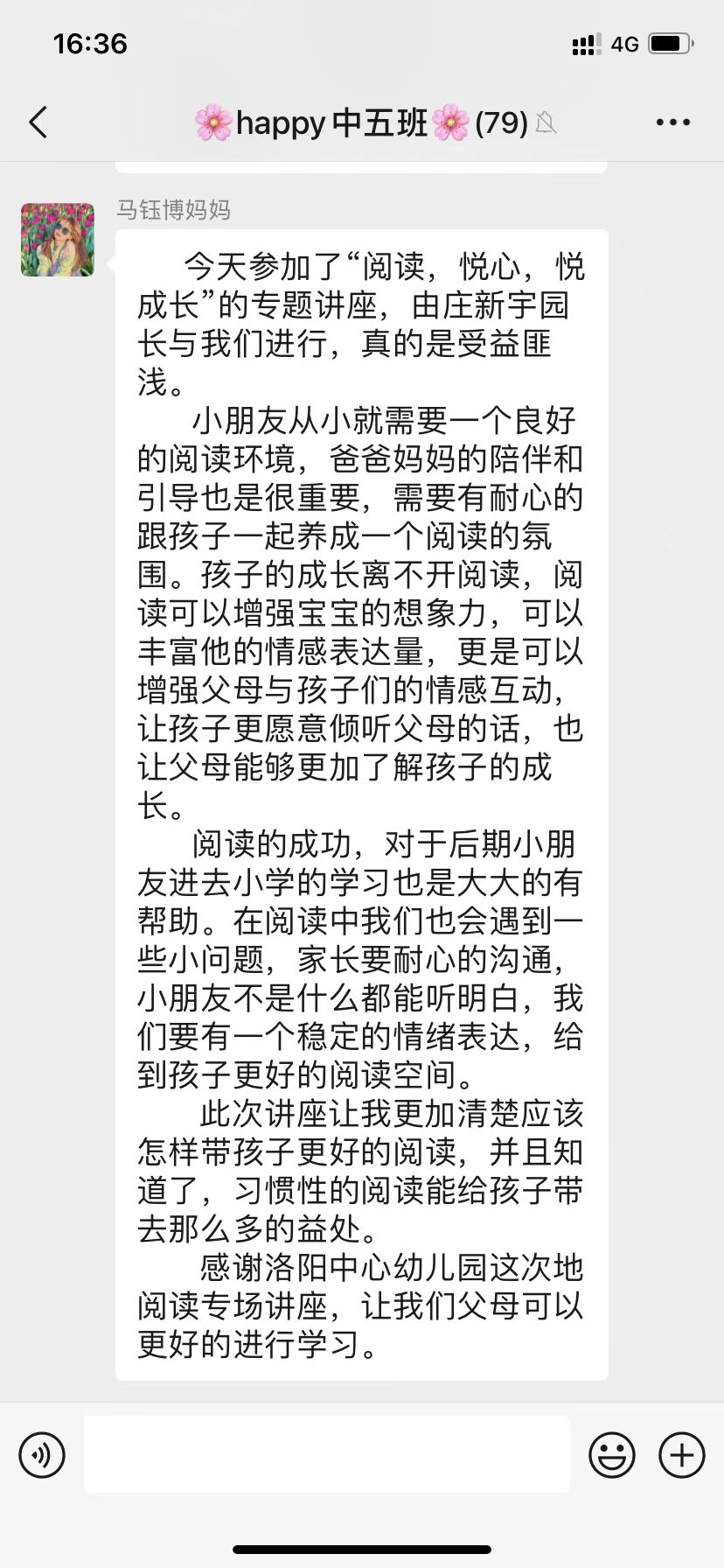Go back to the chat list
Image resolution: width=724 pixels, height=1568 pixels.
pos(38,122)
